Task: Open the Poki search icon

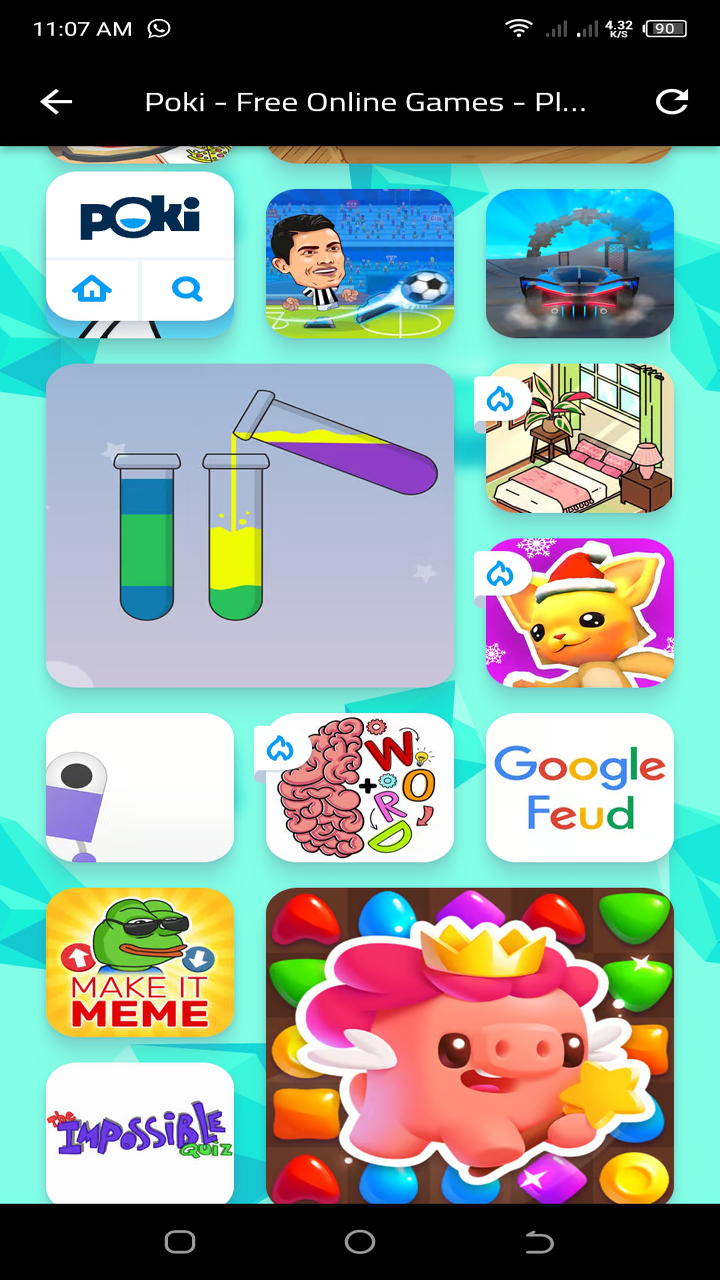Action: 187,289
